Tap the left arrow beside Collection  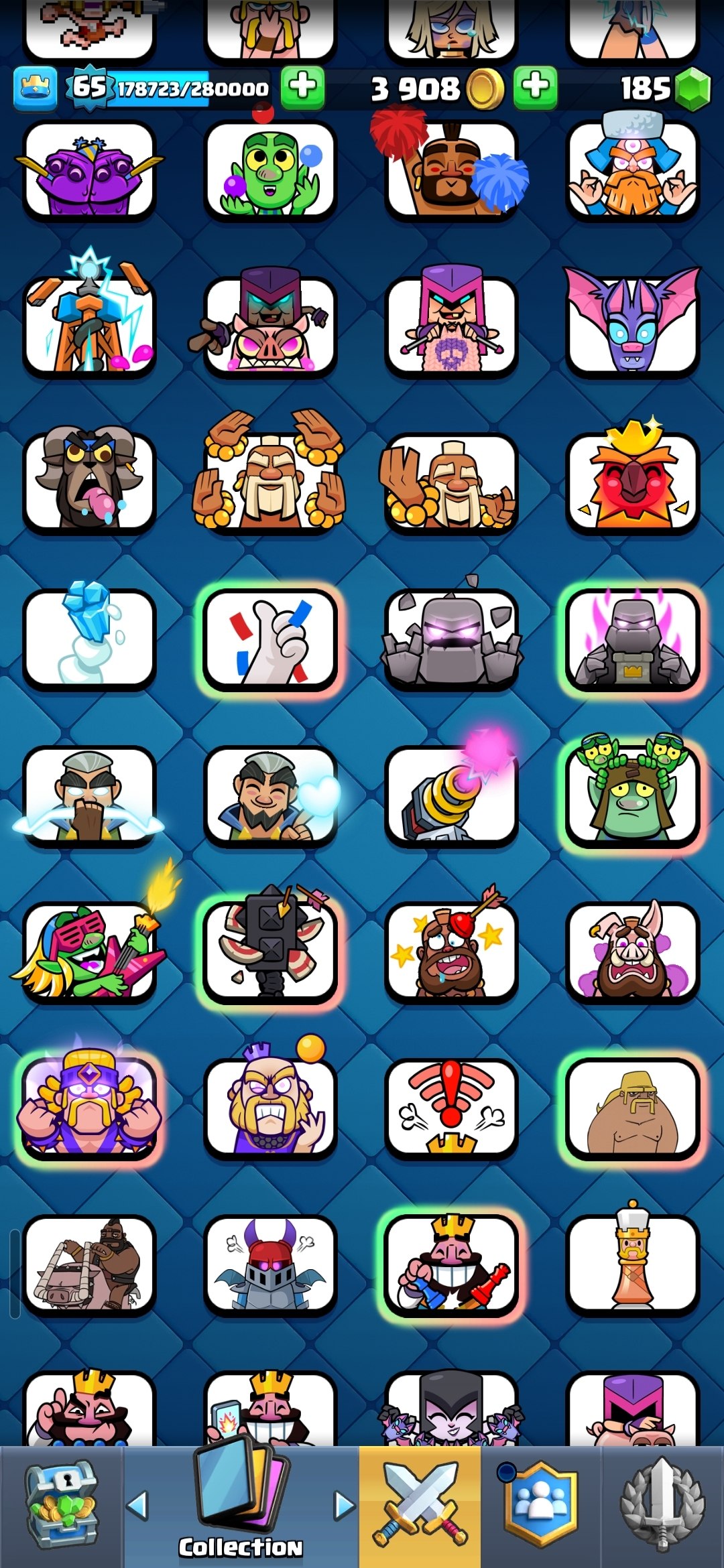click(137, 1505)
